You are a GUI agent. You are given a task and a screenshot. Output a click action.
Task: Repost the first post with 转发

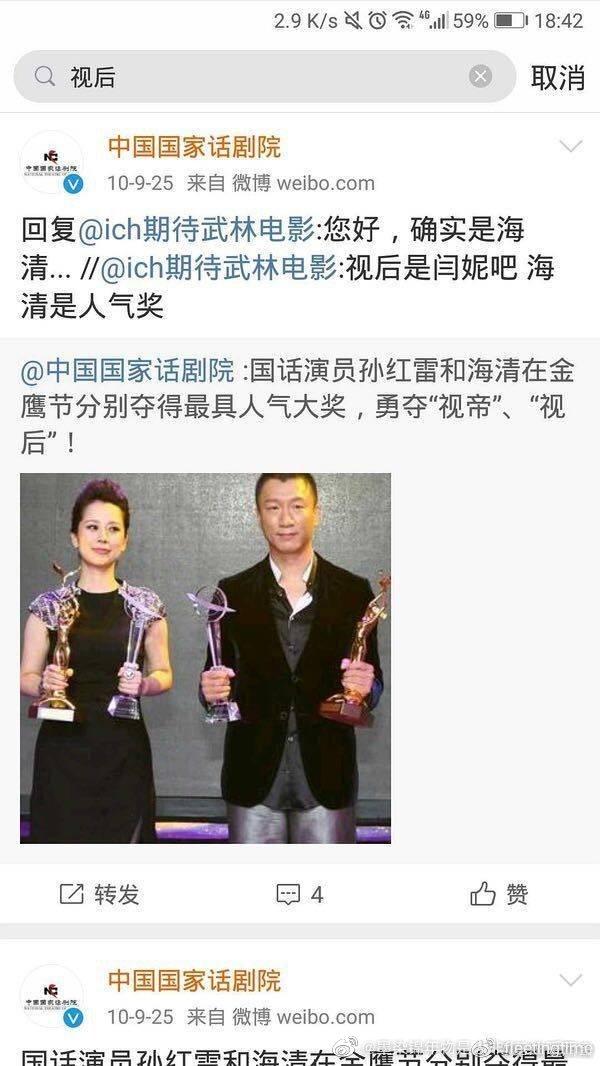click(x=100, y=894)
